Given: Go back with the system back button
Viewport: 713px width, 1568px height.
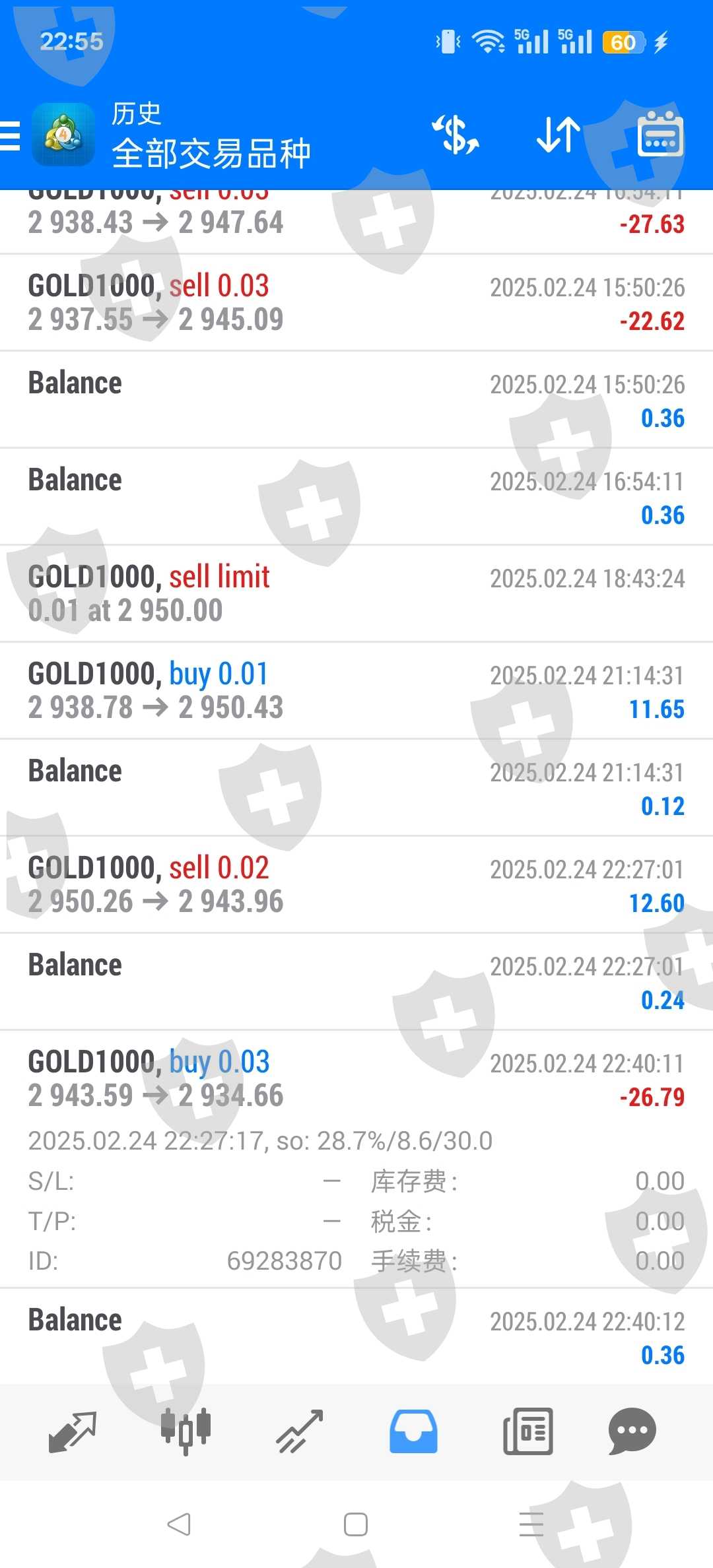Looking at the screenshot, I should pos(179,1524).
